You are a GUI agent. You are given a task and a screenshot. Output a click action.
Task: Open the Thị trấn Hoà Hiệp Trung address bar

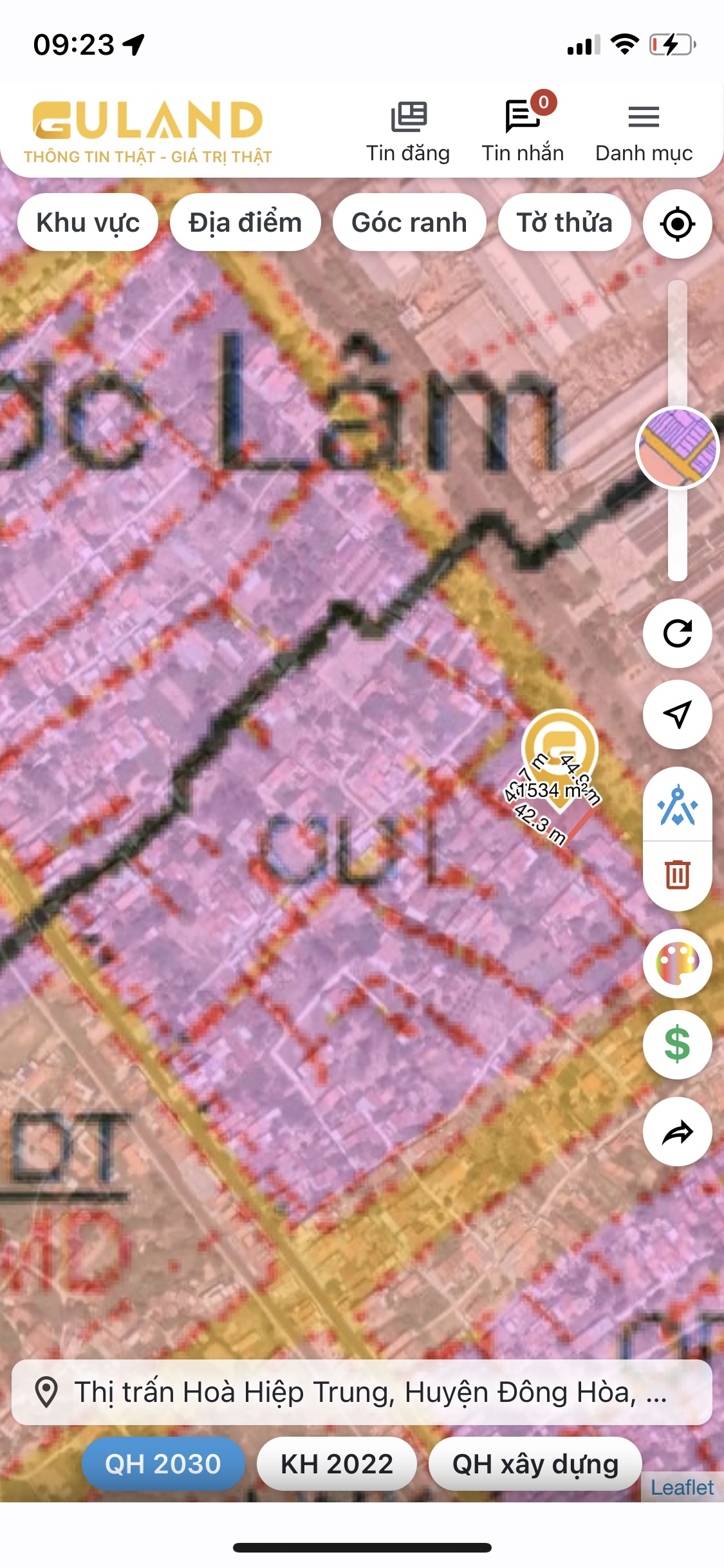[x=362, y=1392]
